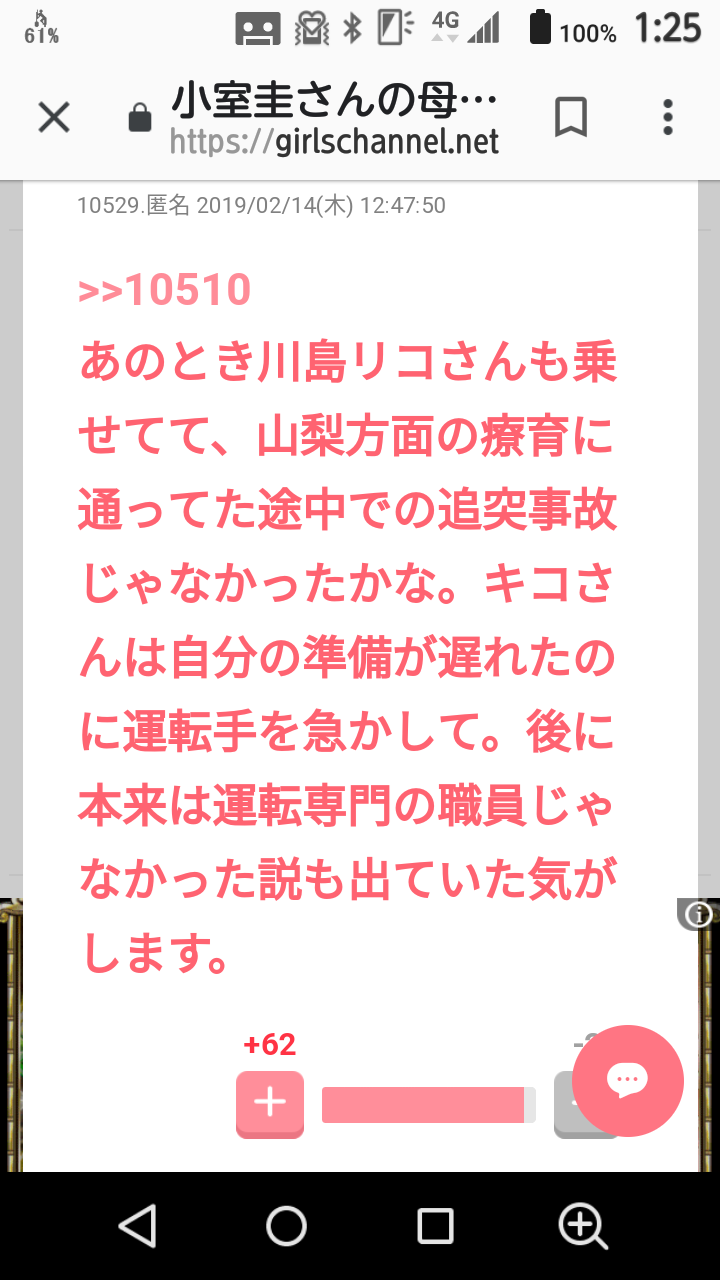Downvote comment 10529 with minus button

click(573, 1104)
